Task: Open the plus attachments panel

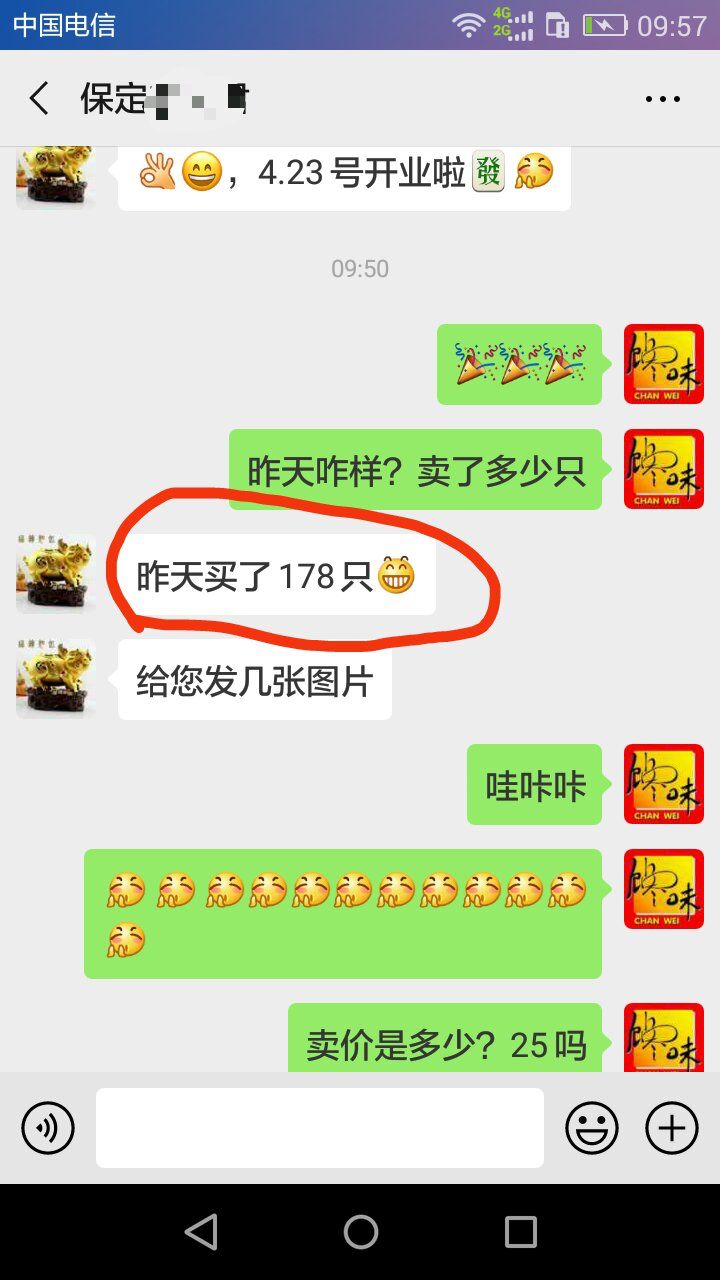Action: point(672,1128)
